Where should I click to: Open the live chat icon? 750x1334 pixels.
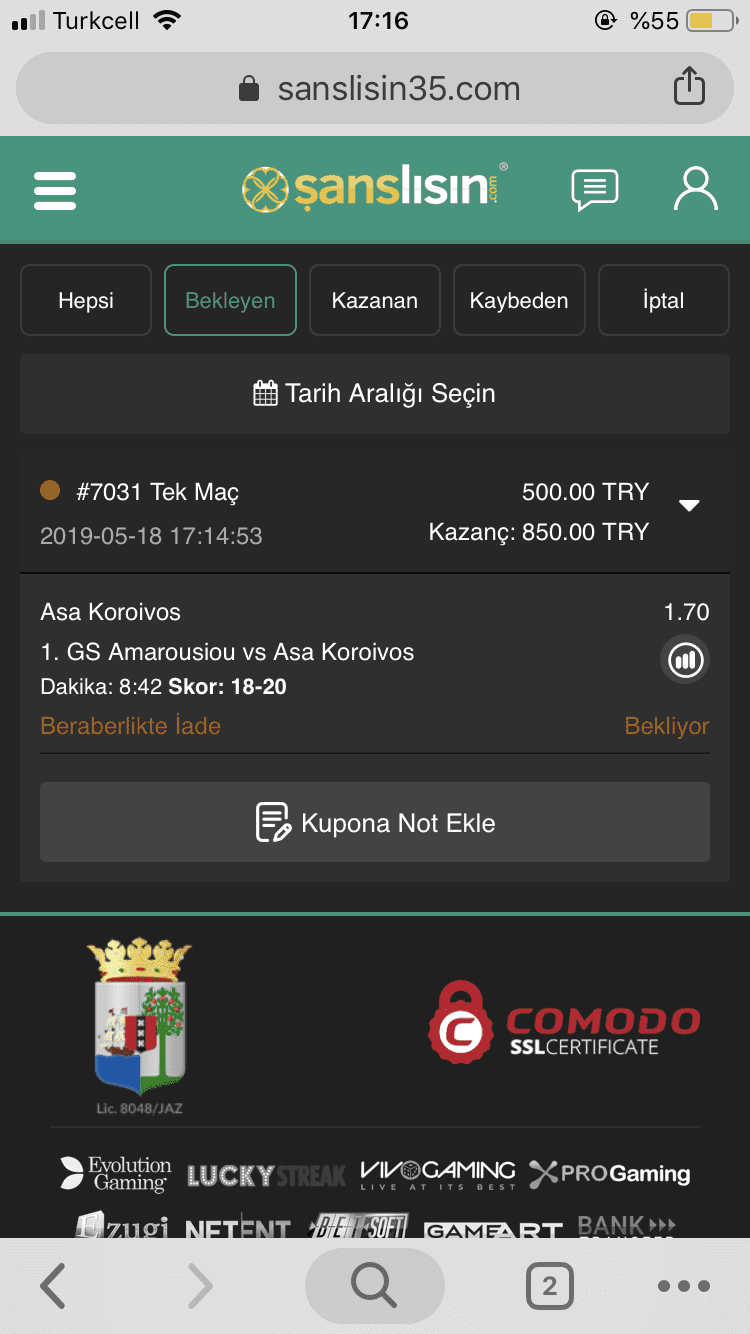[594, 189]
